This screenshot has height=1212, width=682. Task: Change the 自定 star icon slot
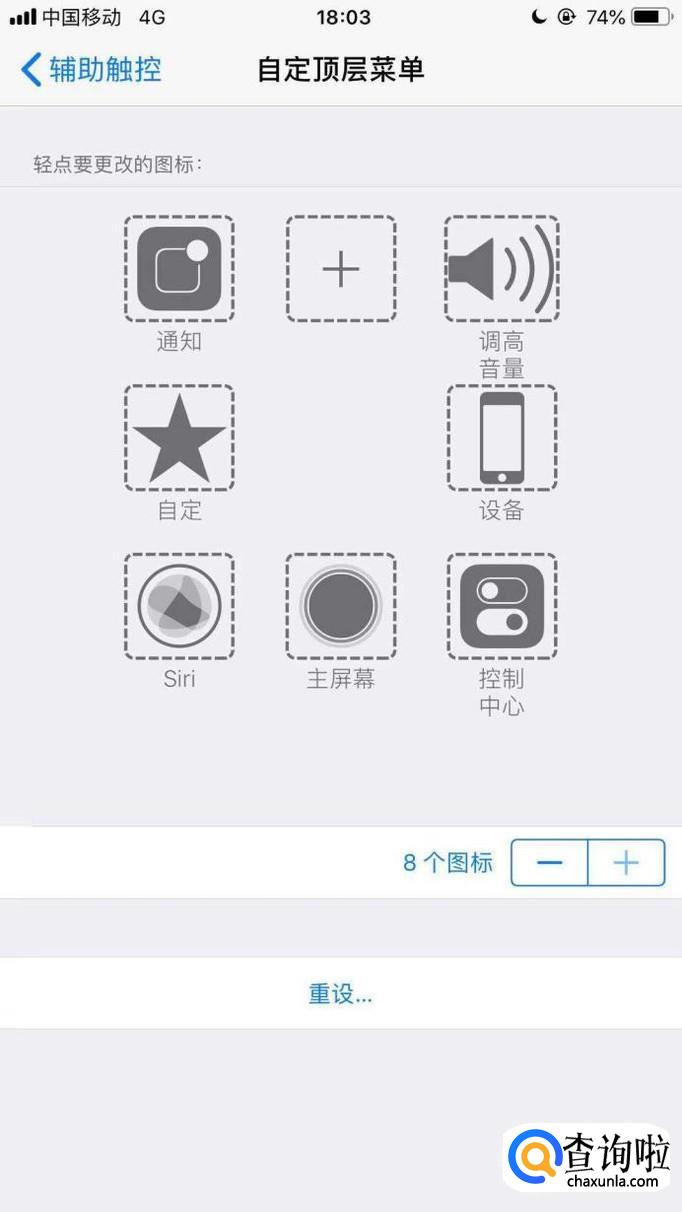click(179, 438)
